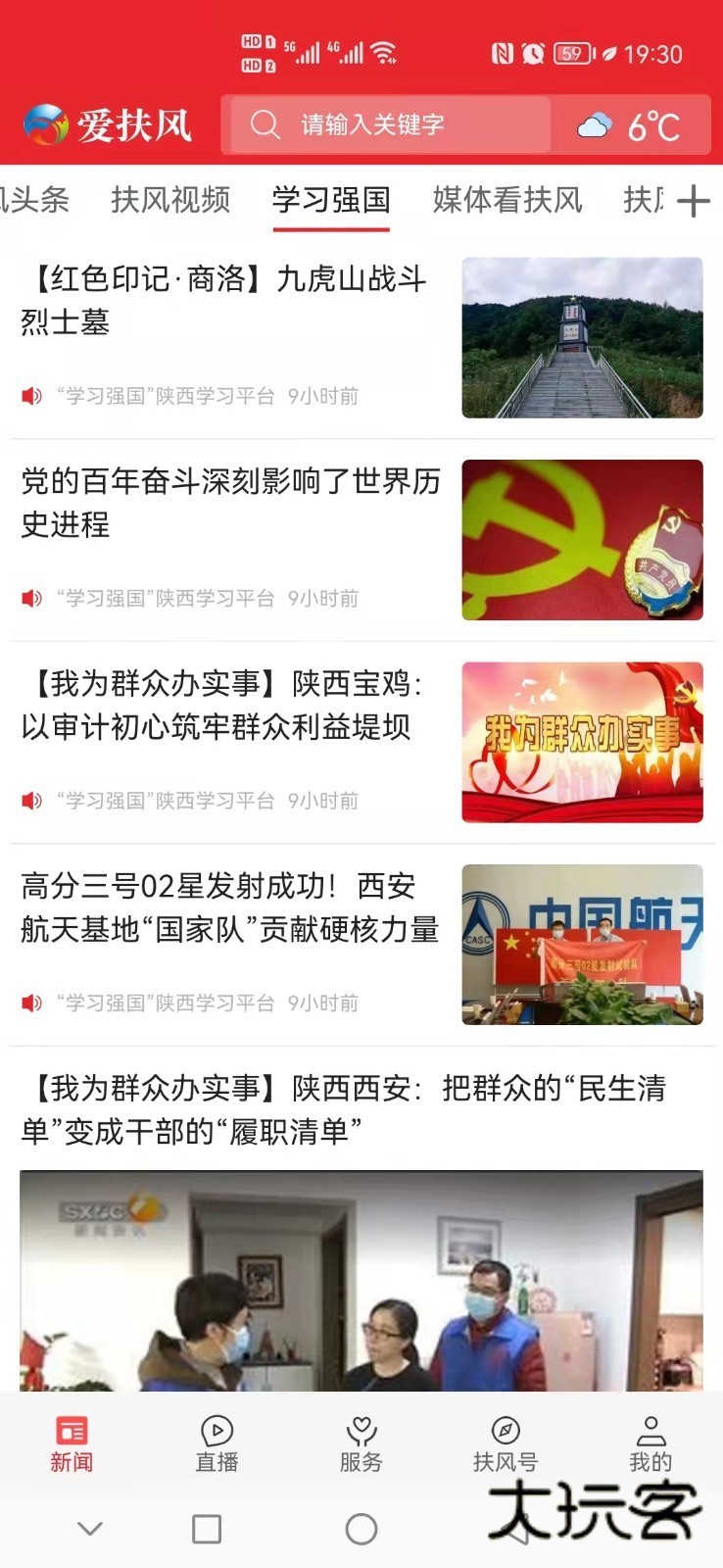Read 陕西宝鸡 以审计初心筑牢群众利益堤坝 article
The width and height of the screenshot is (723, 1568).
click(x=223, y=706)
